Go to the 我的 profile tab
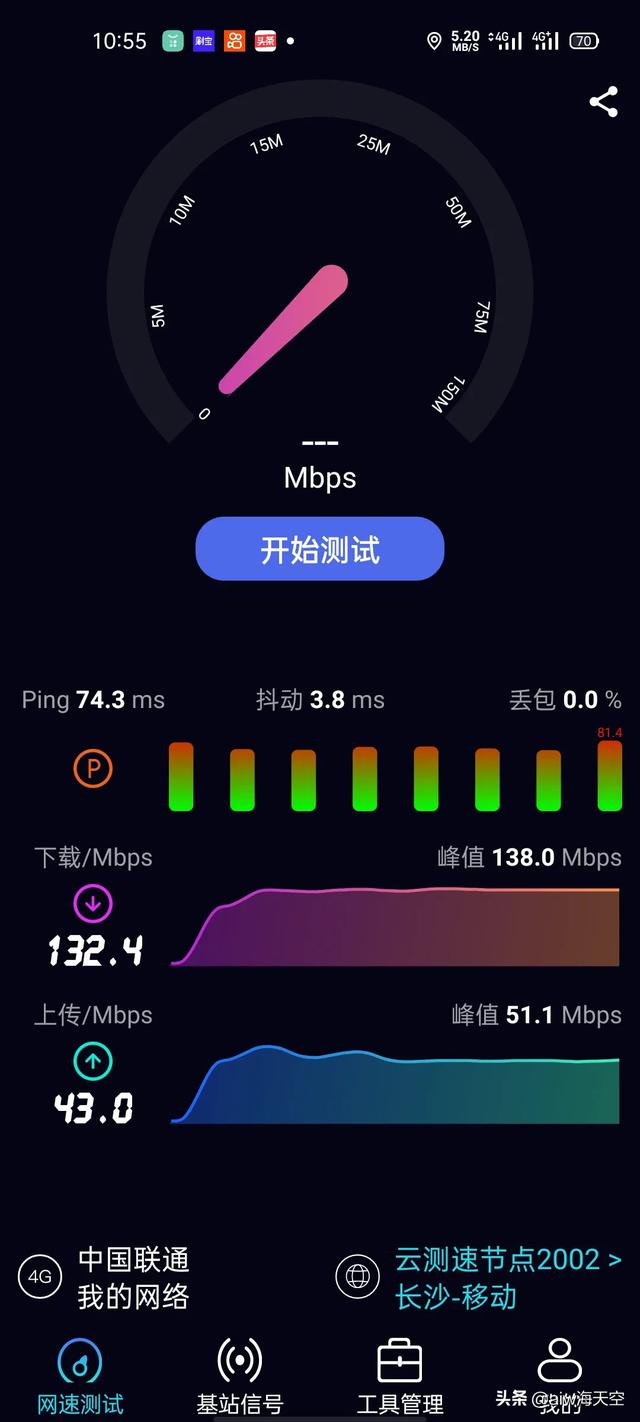 pyautogui.click(x=560, y=1376)
